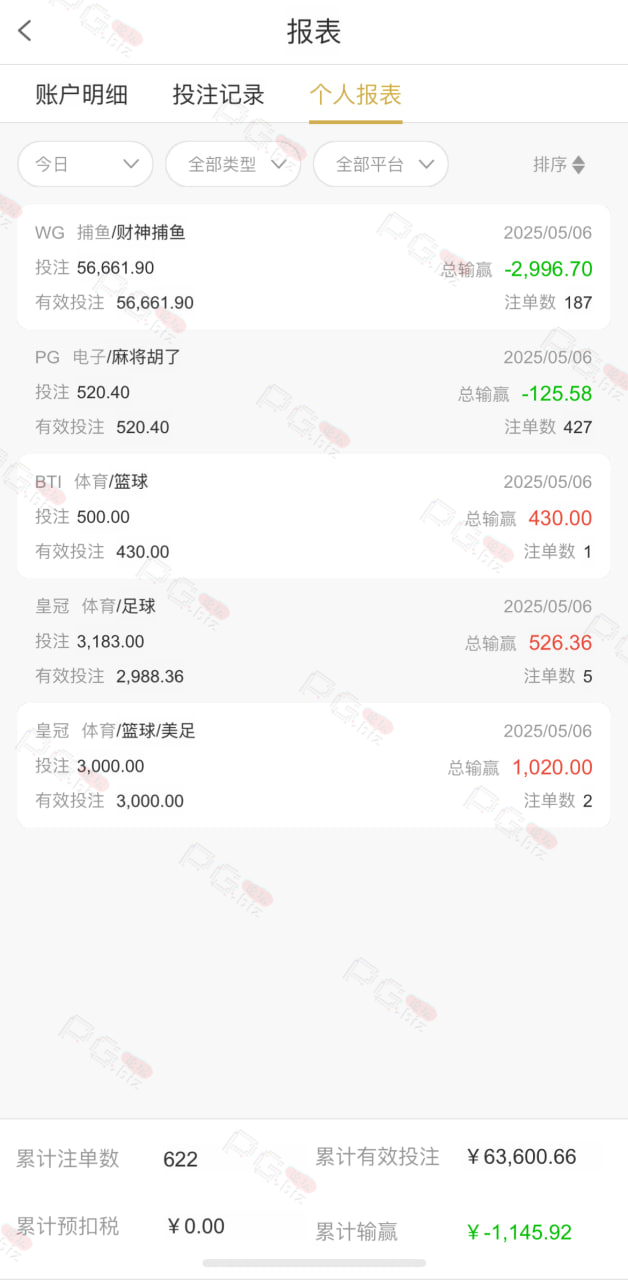
Task: Open the 皇冠 体育/足球 report entry
Action: [x=314, y=641]
